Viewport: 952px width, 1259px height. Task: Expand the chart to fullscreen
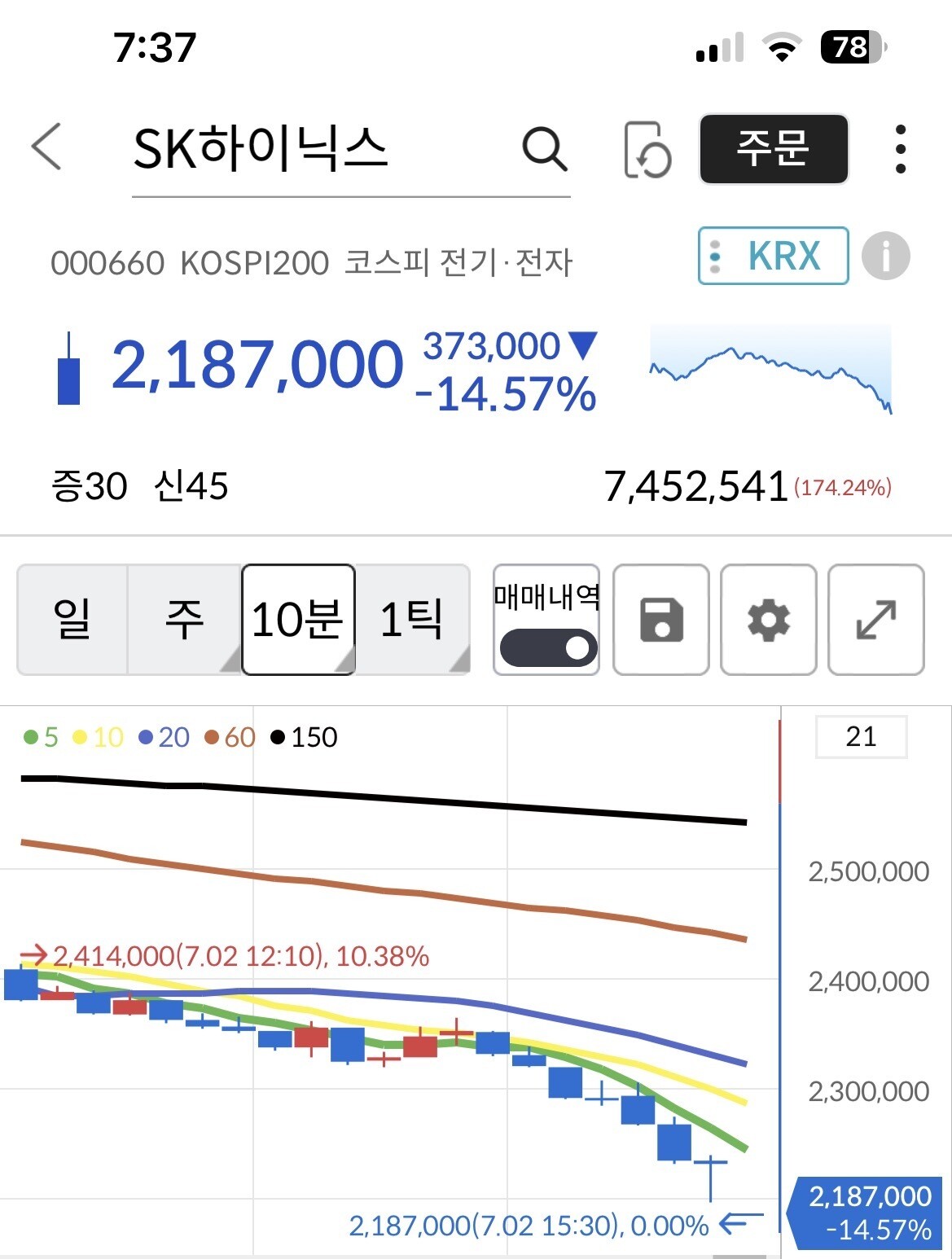coord(876,620)
